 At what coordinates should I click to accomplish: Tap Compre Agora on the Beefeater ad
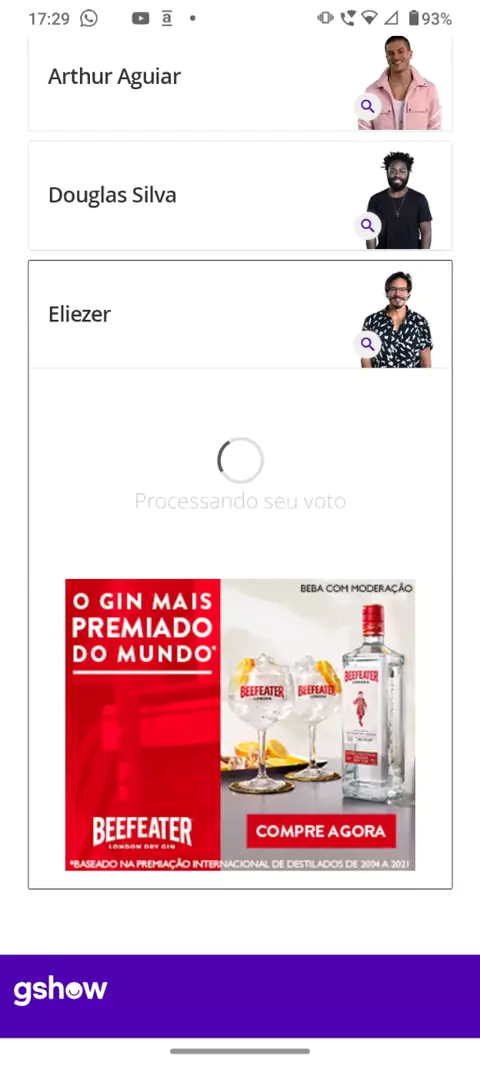tap(321, 831)
